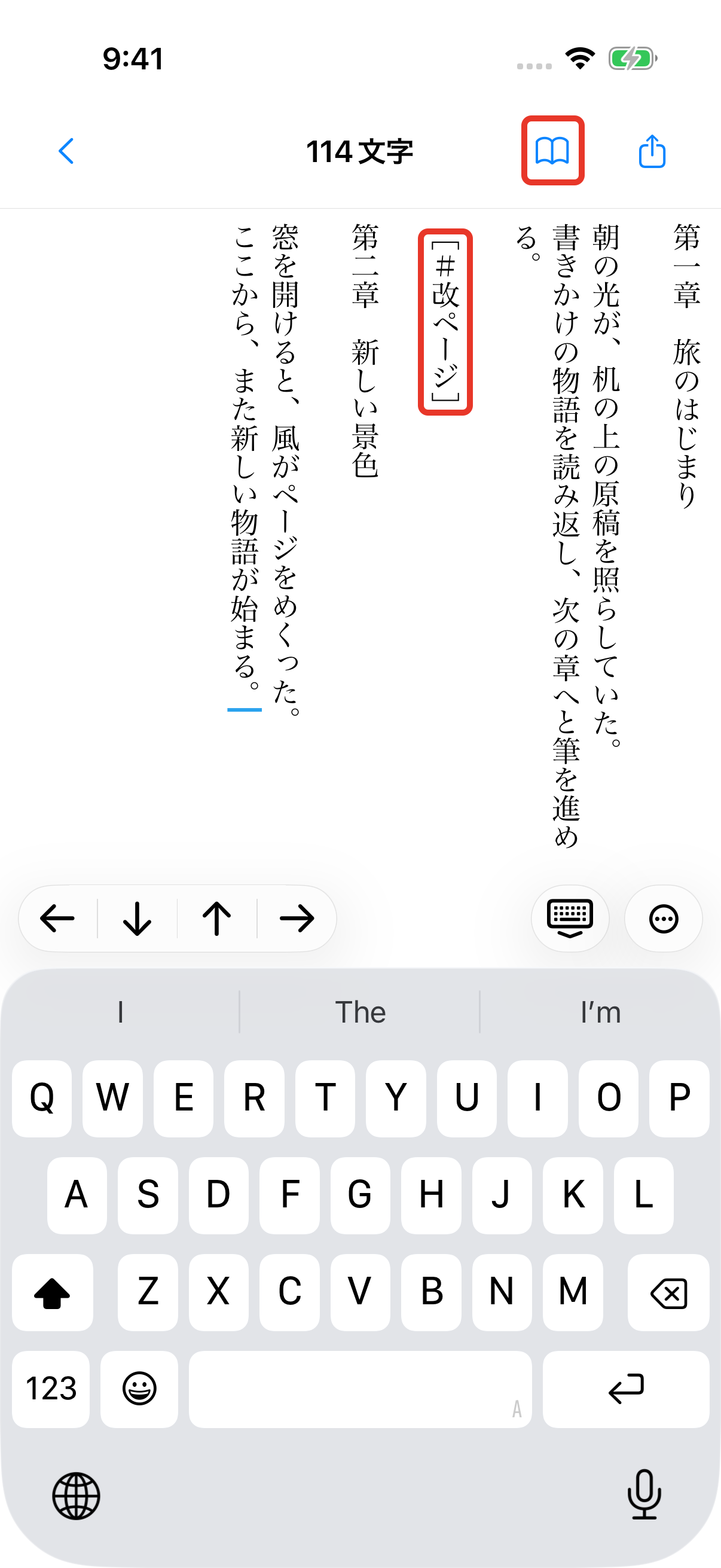Start dictation with the microphone
This screenshot has height=1568, width=721.
click(x=644, y=1494)
